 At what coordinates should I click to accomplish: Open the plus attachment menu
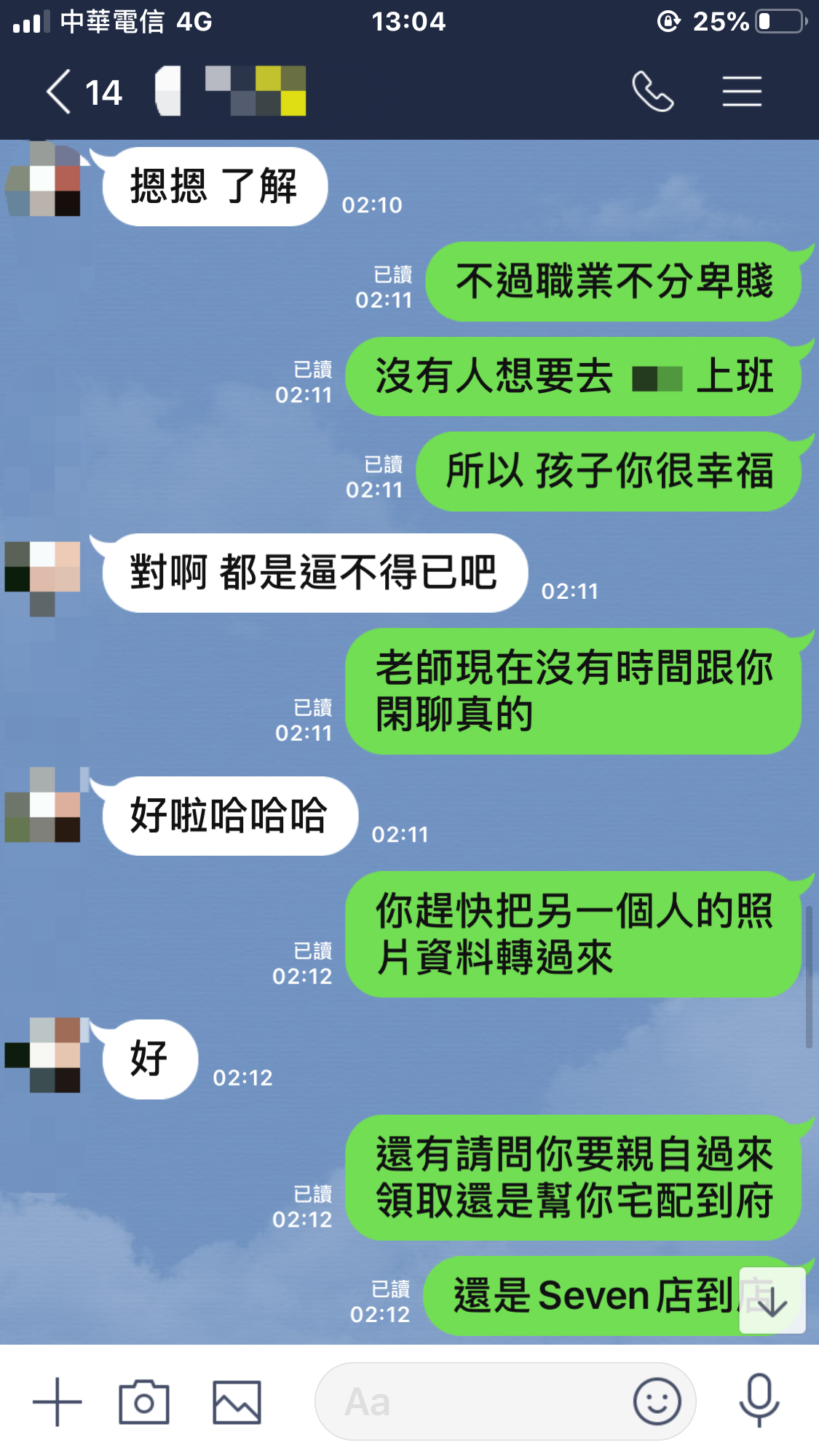57,1401
